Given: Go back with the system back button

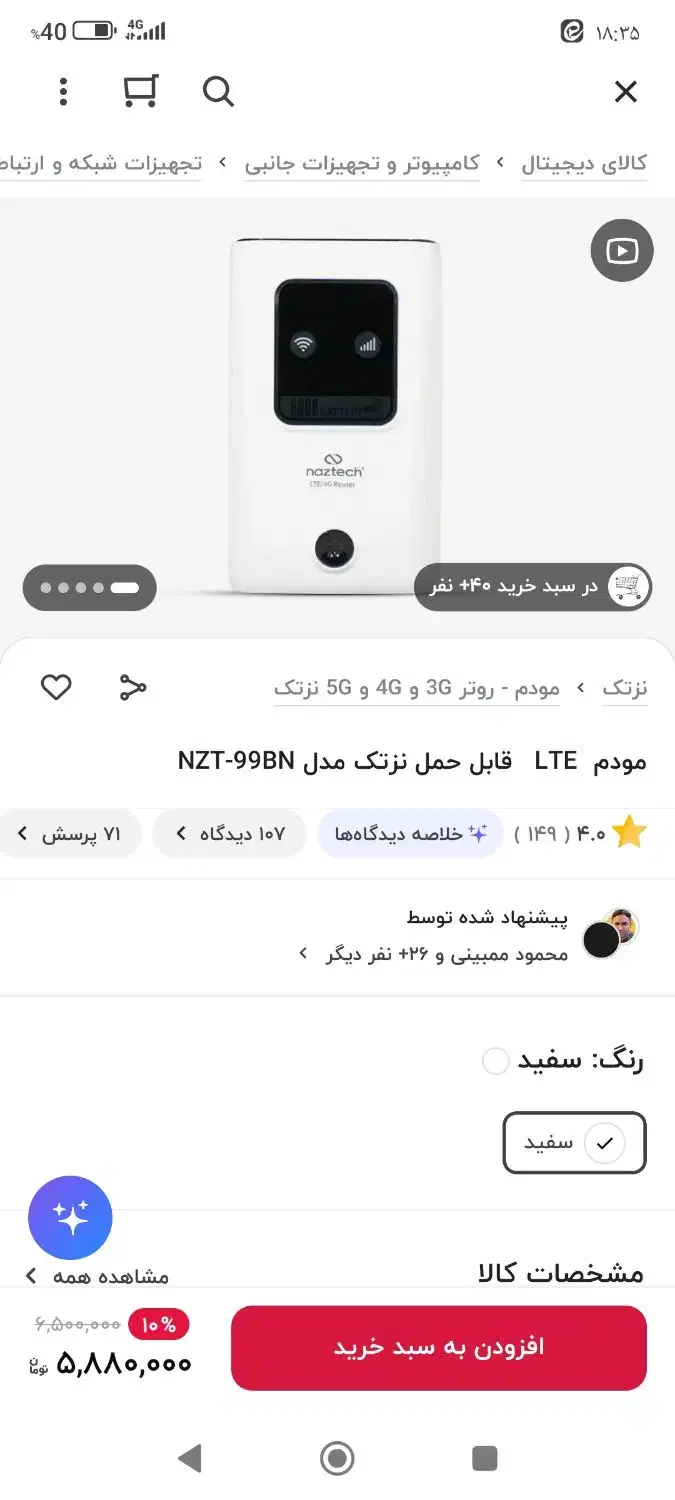Looking at the screenshot, I should tap(189, 1458).
